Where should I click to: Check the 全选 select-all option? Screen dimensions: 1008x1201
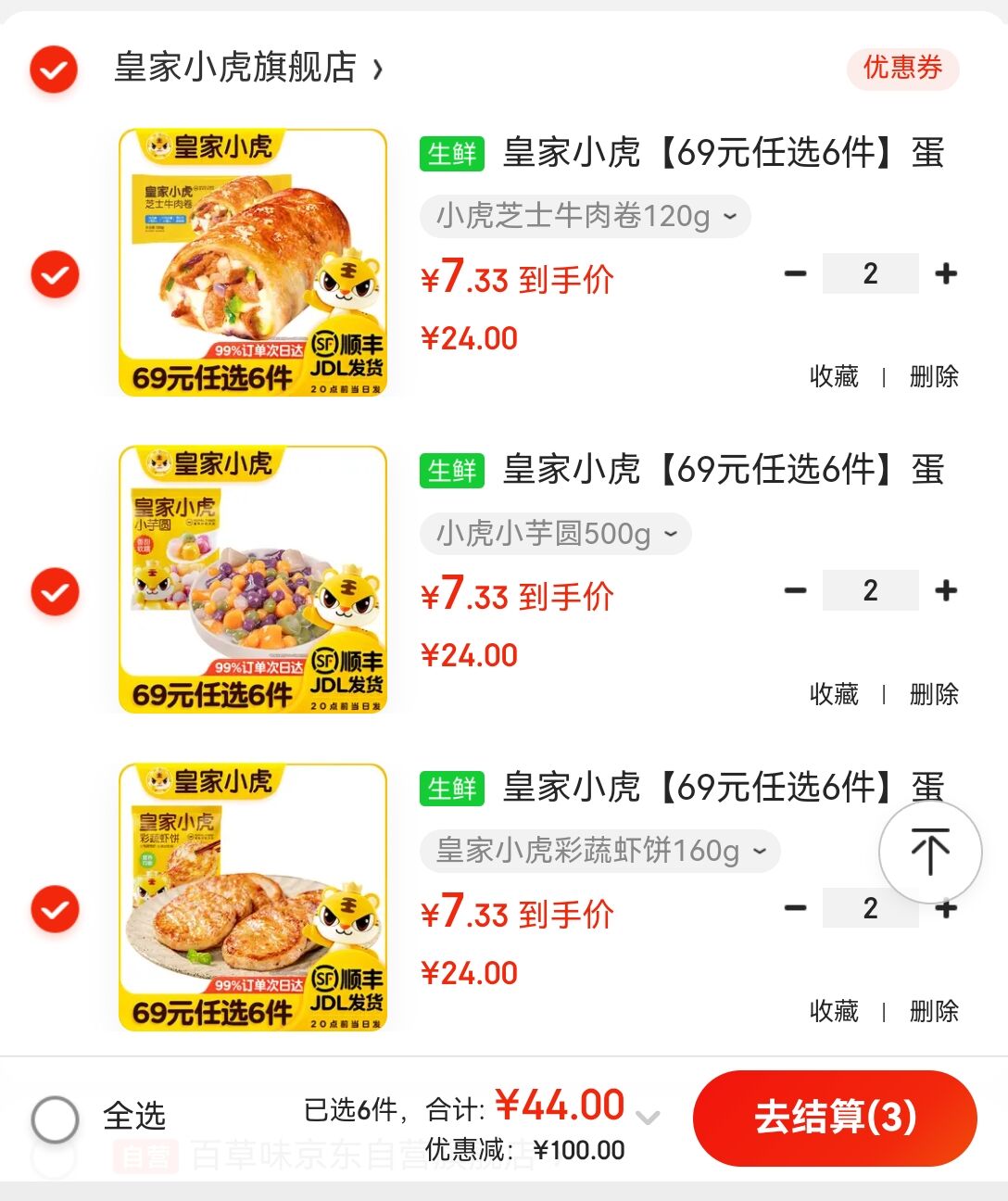56,1119
